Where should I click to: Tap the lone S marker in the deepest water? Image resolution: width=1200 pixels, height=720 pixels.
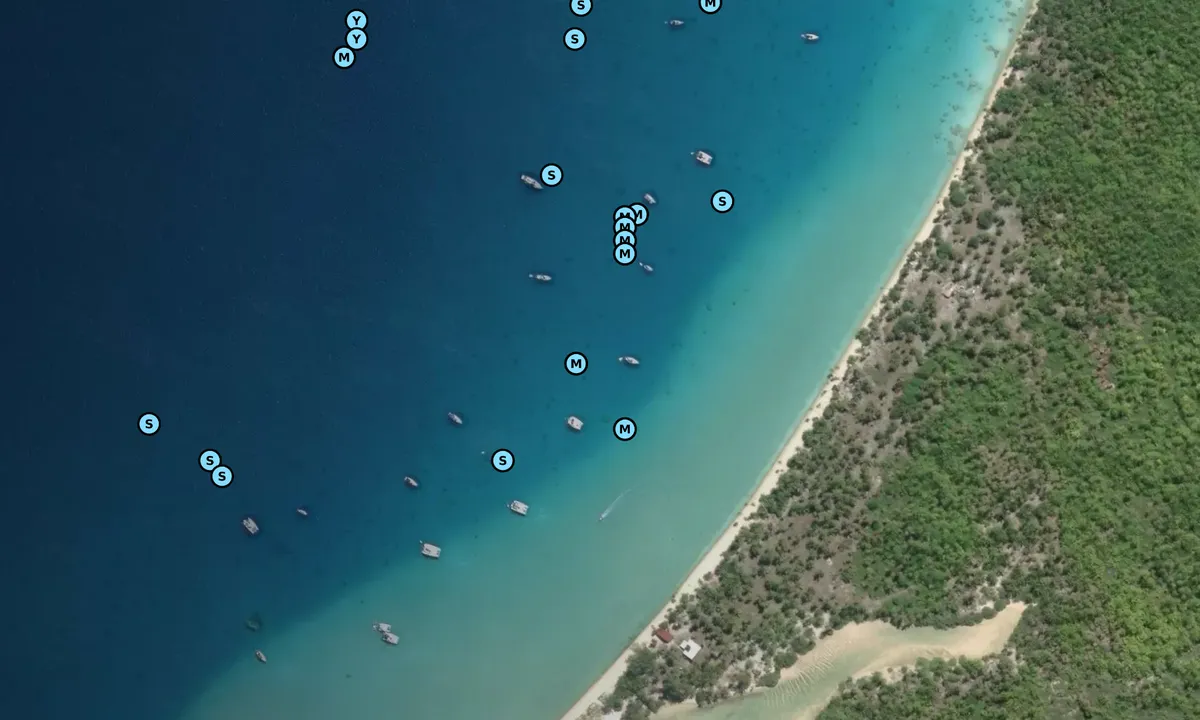pos(149,424)
